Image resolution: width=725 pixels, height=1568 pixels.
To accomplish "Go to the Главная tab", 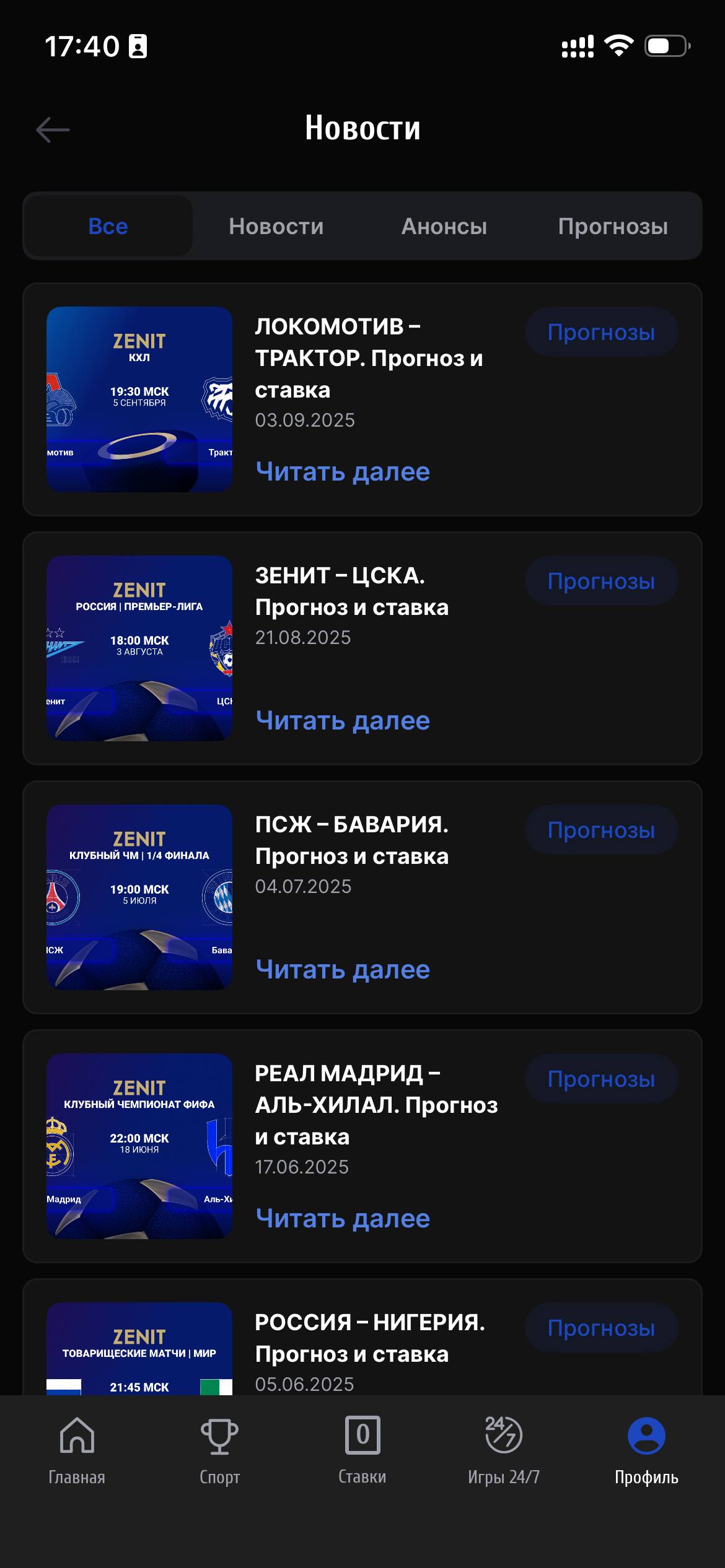I will [x=77, y=1450].
